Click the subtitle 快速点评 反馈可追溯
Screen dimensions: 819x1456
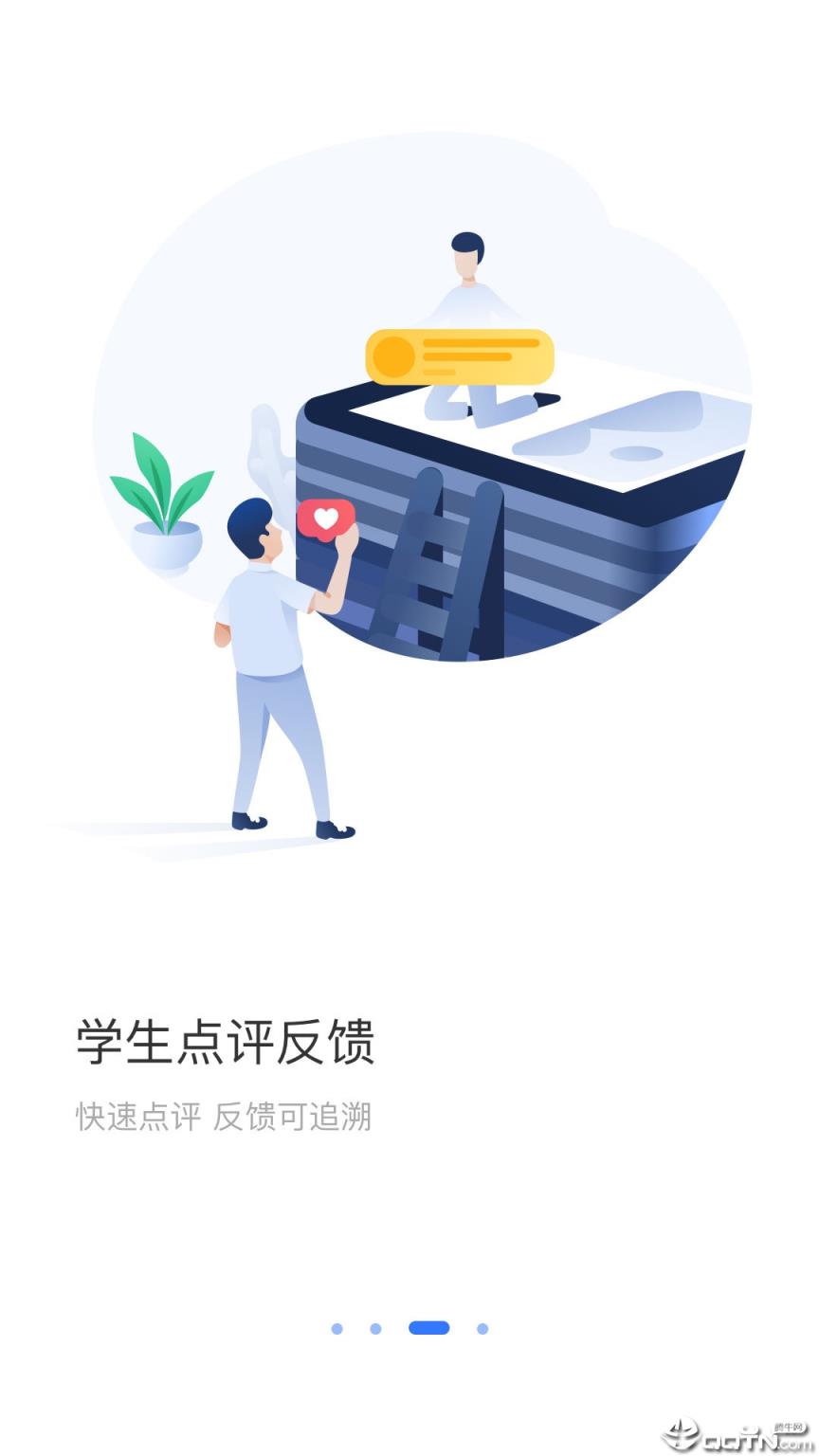pos(224,1119)
